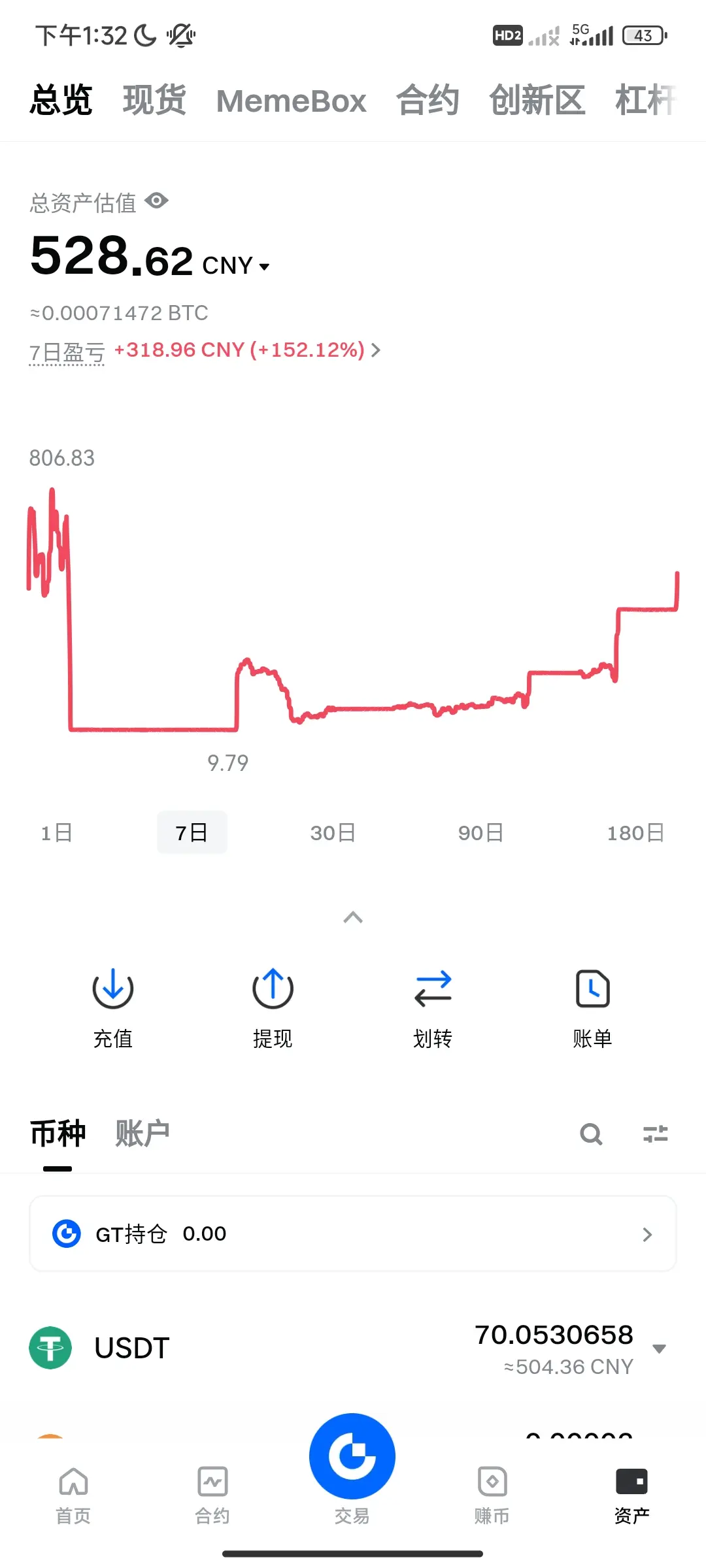Open the 创新区 top tab

[537, 100]
